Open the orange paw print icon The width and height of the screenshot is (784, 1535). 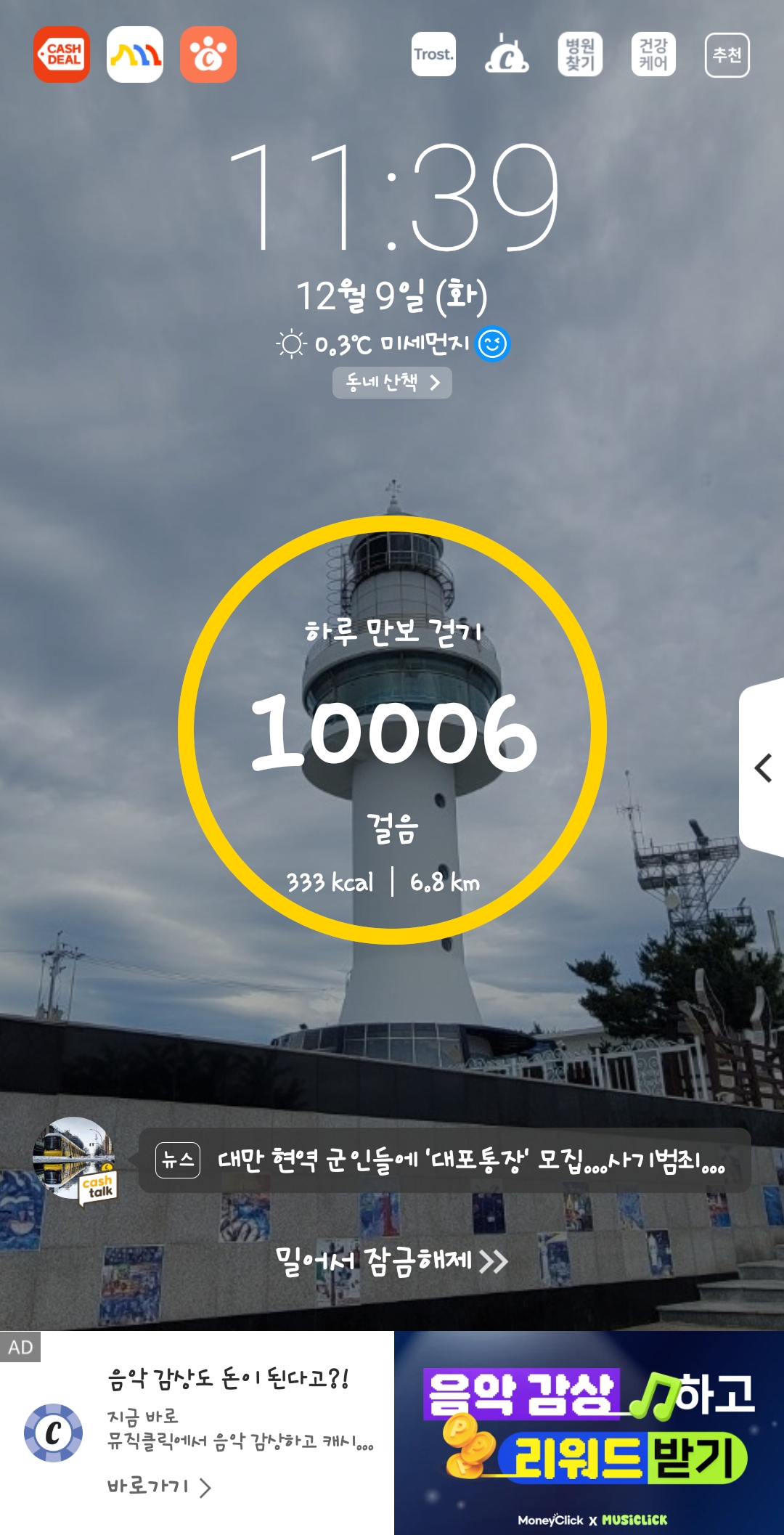pyautogui.click(x=208, y=54)
